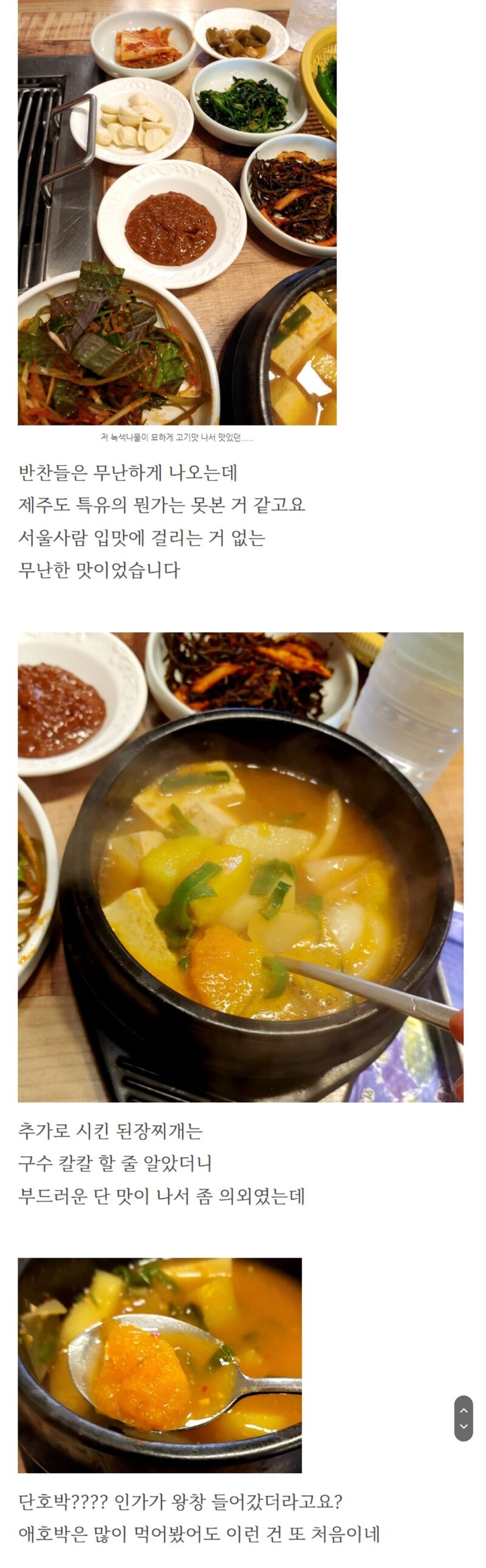Jump to top with the up chevron
The width and height of the screenshot is (486, 1568).
464,1410
